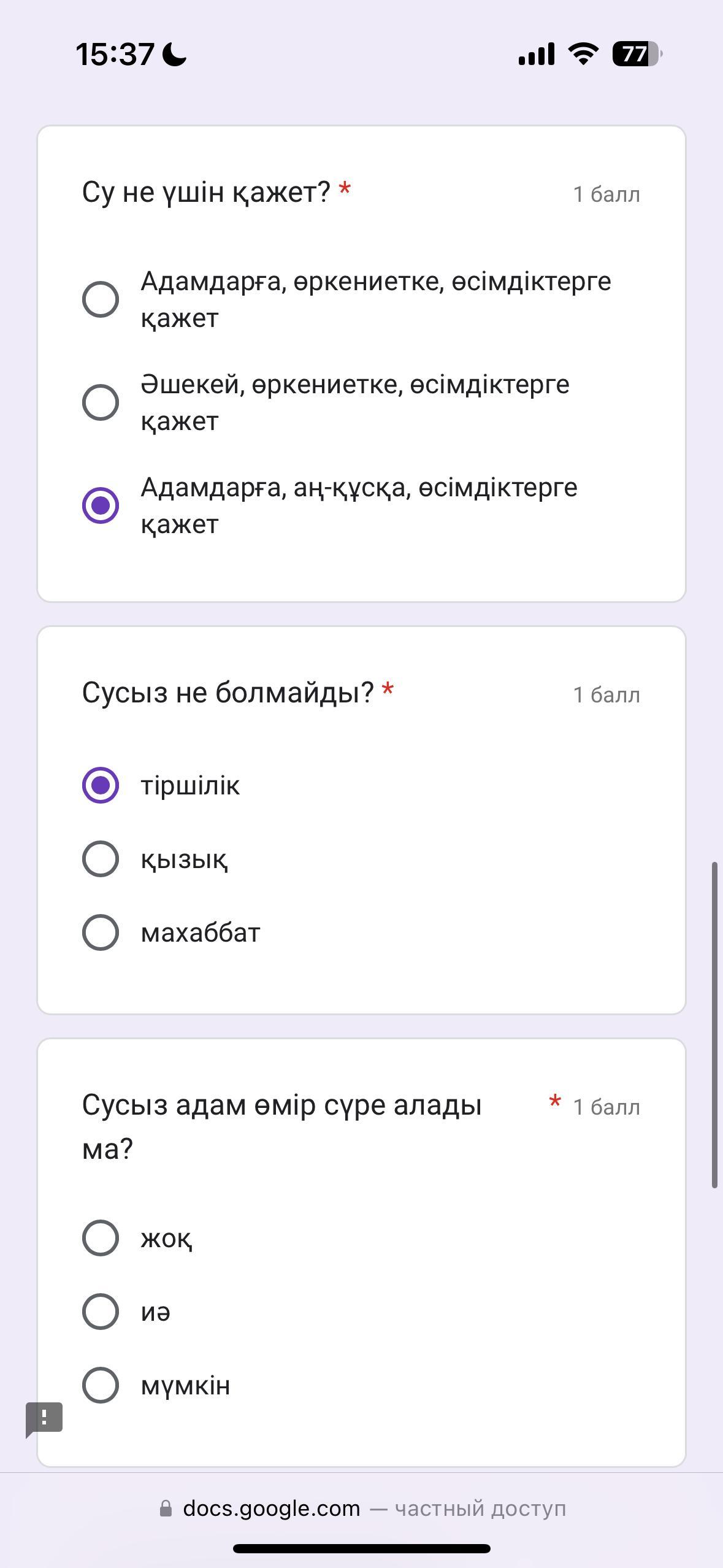723x1568 pixels.
Task: Choose the 'қызық' option
Action: click(x=101, y=859)
